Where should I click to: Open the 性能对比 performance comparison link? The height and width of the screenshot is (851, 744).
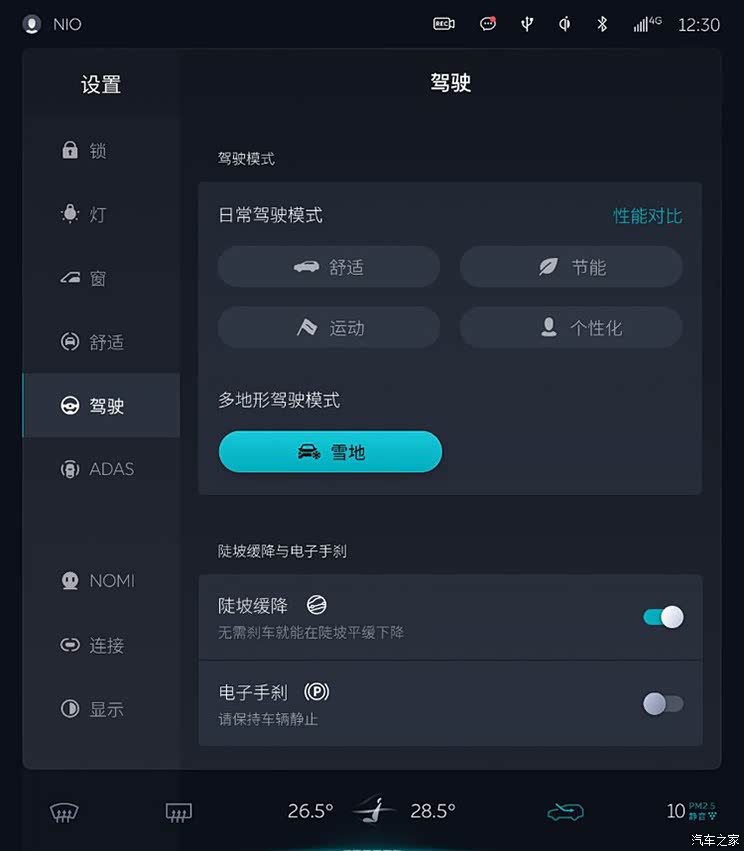[x=647, y=216]
